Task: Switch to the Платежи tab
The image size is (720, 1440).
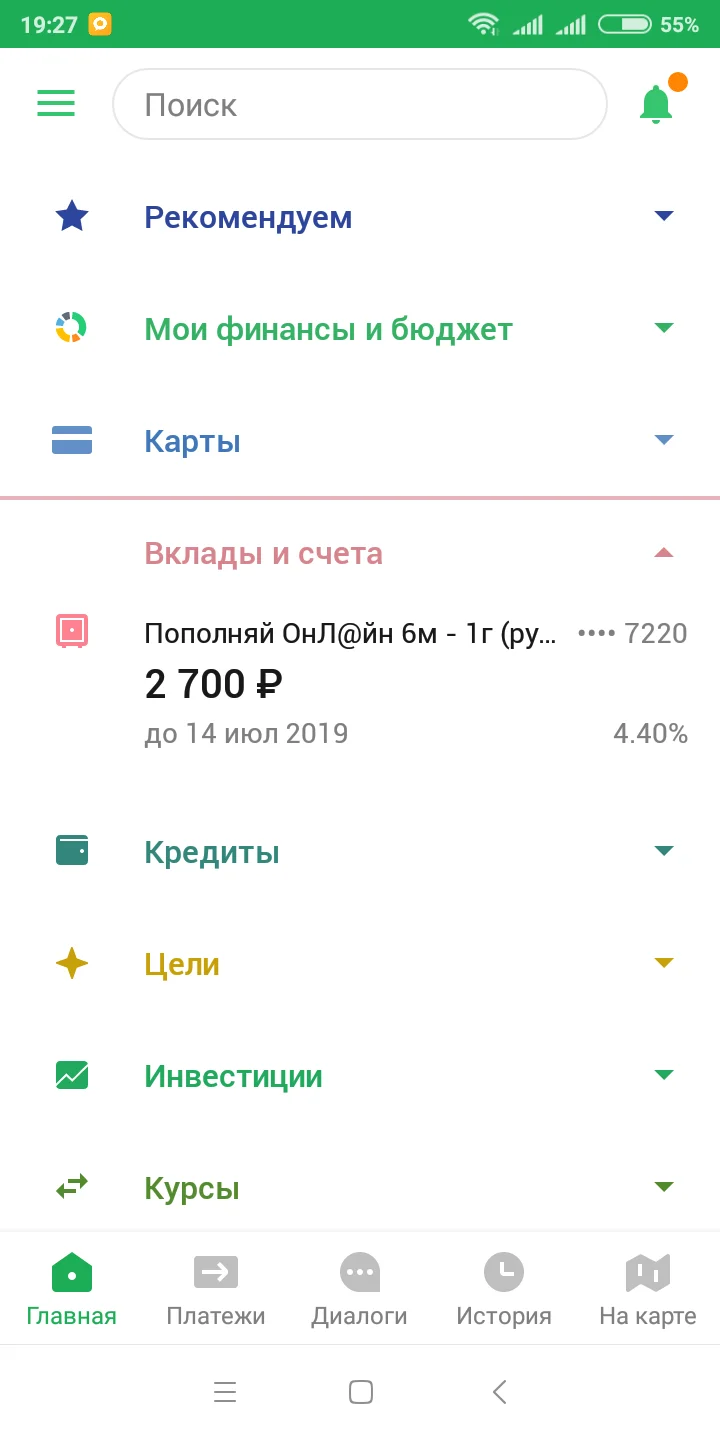Action: pos(215,1288)
